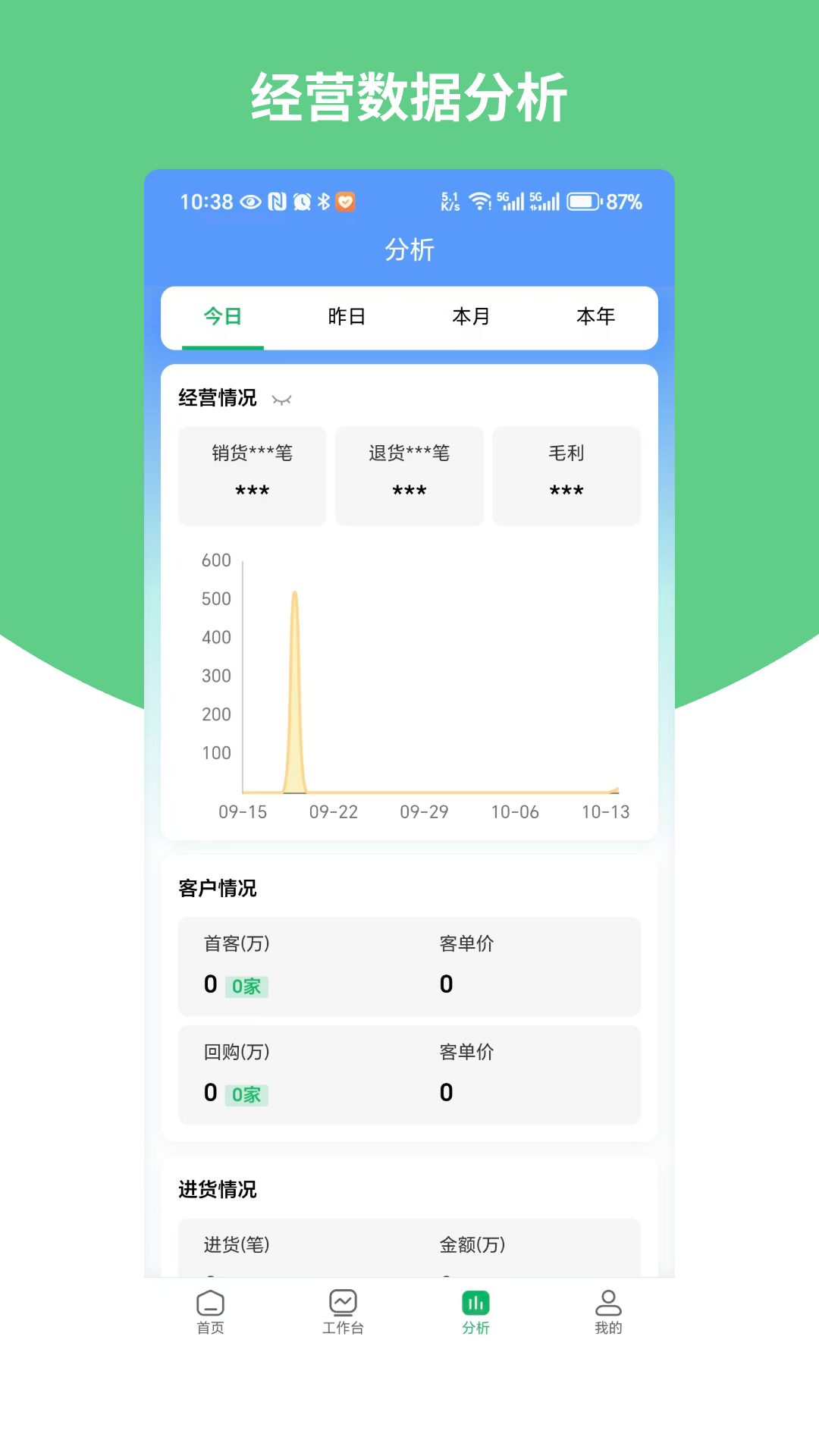Tap the peak of the sales line chart
This screenshot has width=819, height=1456.
click(x=295, y=595)
